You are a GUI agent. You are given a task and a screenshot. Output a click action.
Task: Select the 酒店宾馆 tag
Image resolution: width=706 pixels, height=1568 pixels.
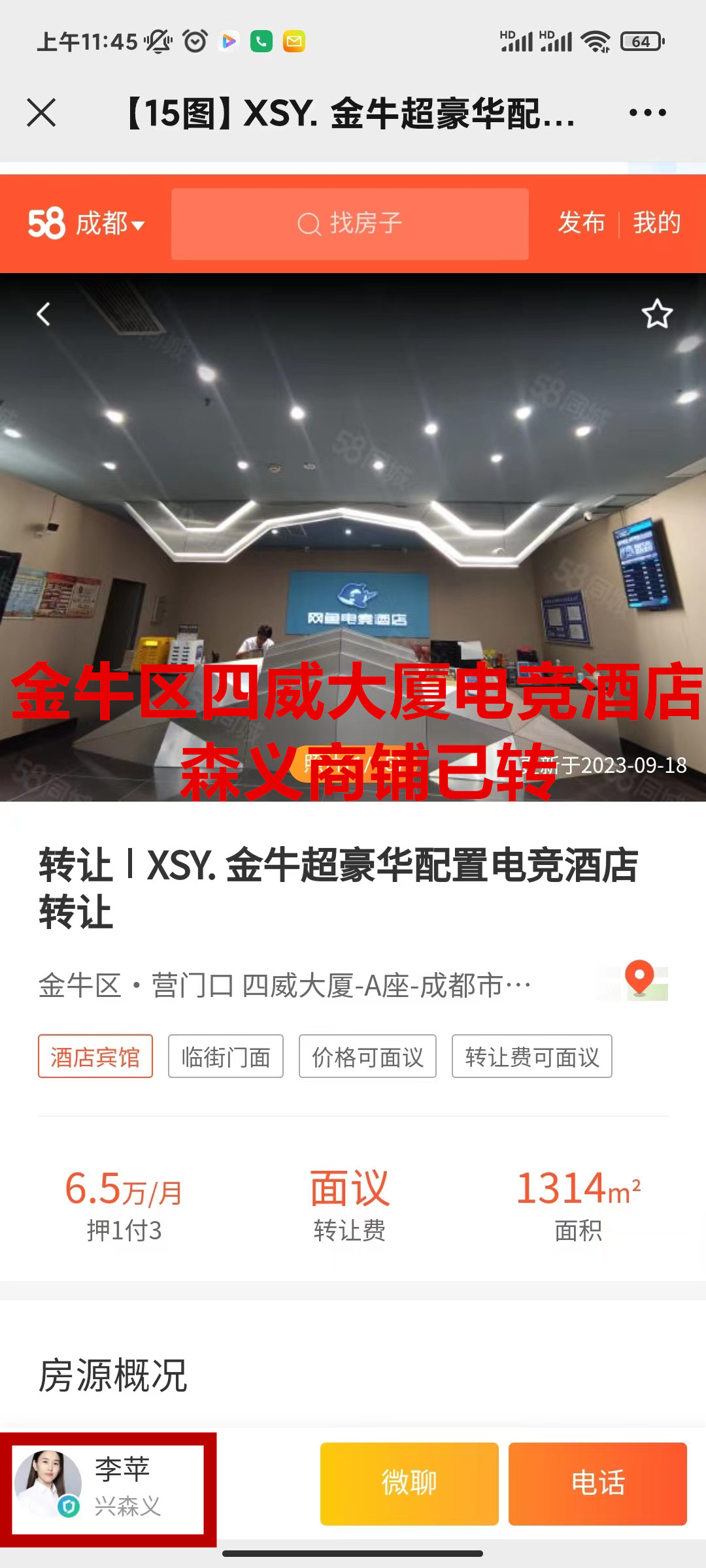[x=95, y=1056]
